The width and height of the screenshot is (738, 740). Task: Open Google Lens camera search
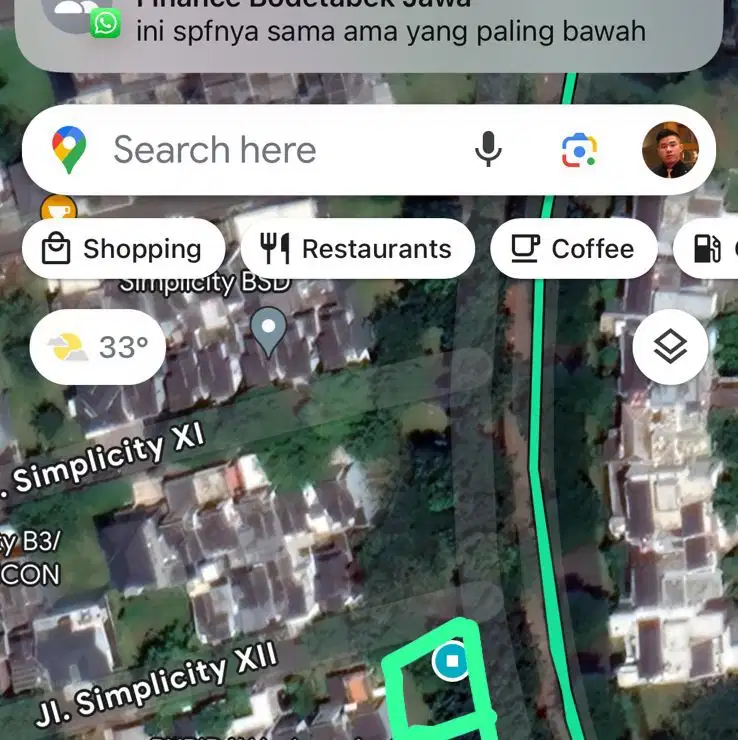tap(579, 151)
